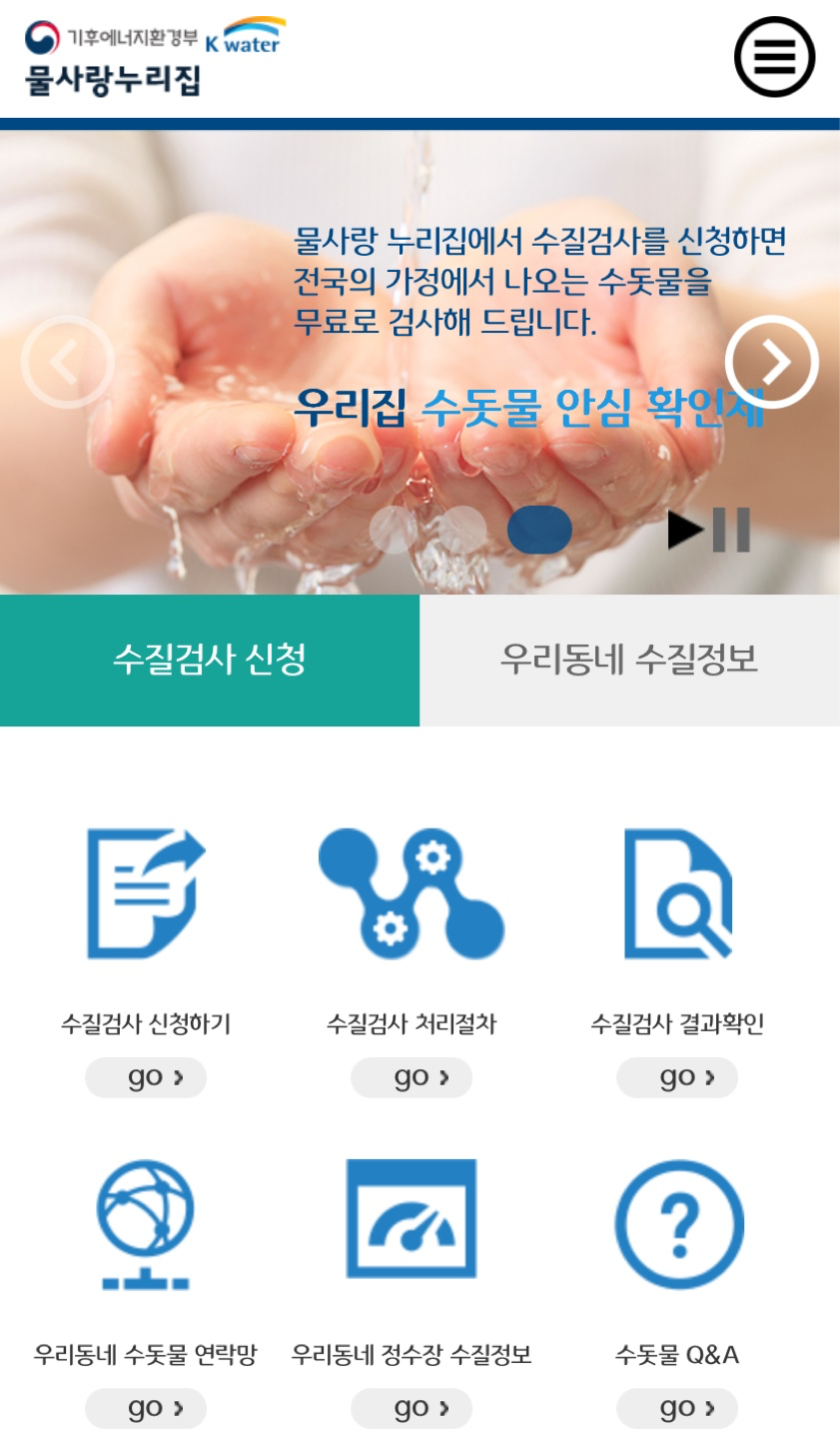
Task: Toggle banner play/pause
Action: [x=709, y=530]
